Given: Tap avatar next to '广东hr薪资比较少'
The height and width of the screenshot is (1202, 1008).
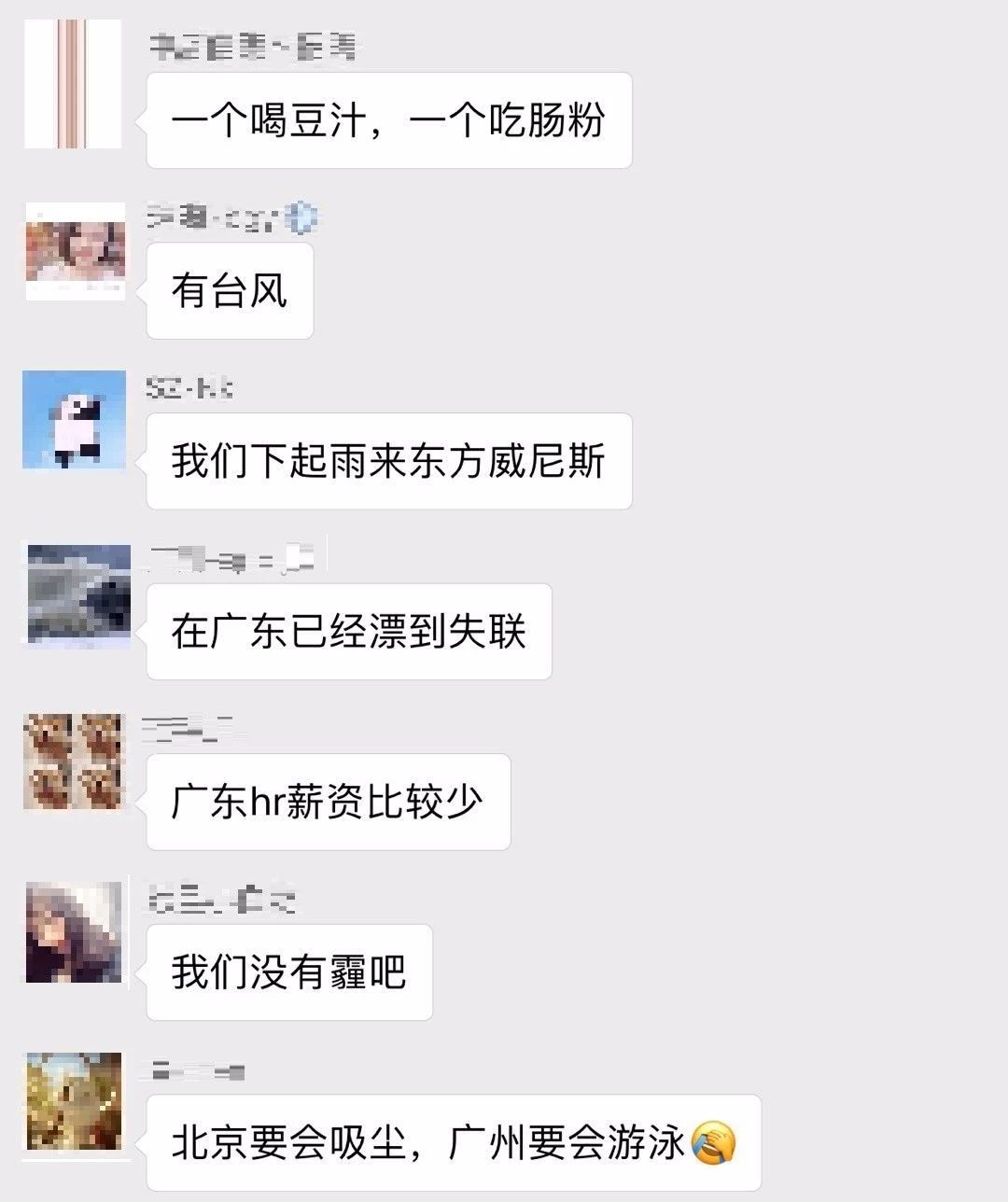Looking at the screenshot, I should pyautogui.click(x=73, y=762).
